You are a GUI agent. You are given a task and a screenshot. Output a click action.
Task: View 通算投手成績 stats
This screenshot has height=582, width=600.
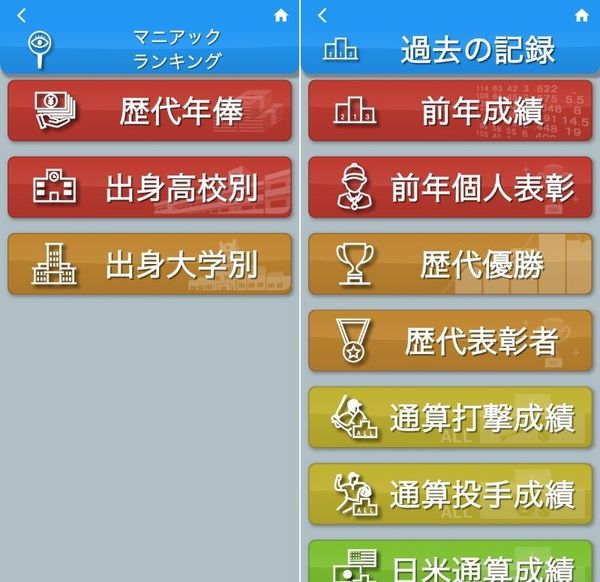point(450,494)
